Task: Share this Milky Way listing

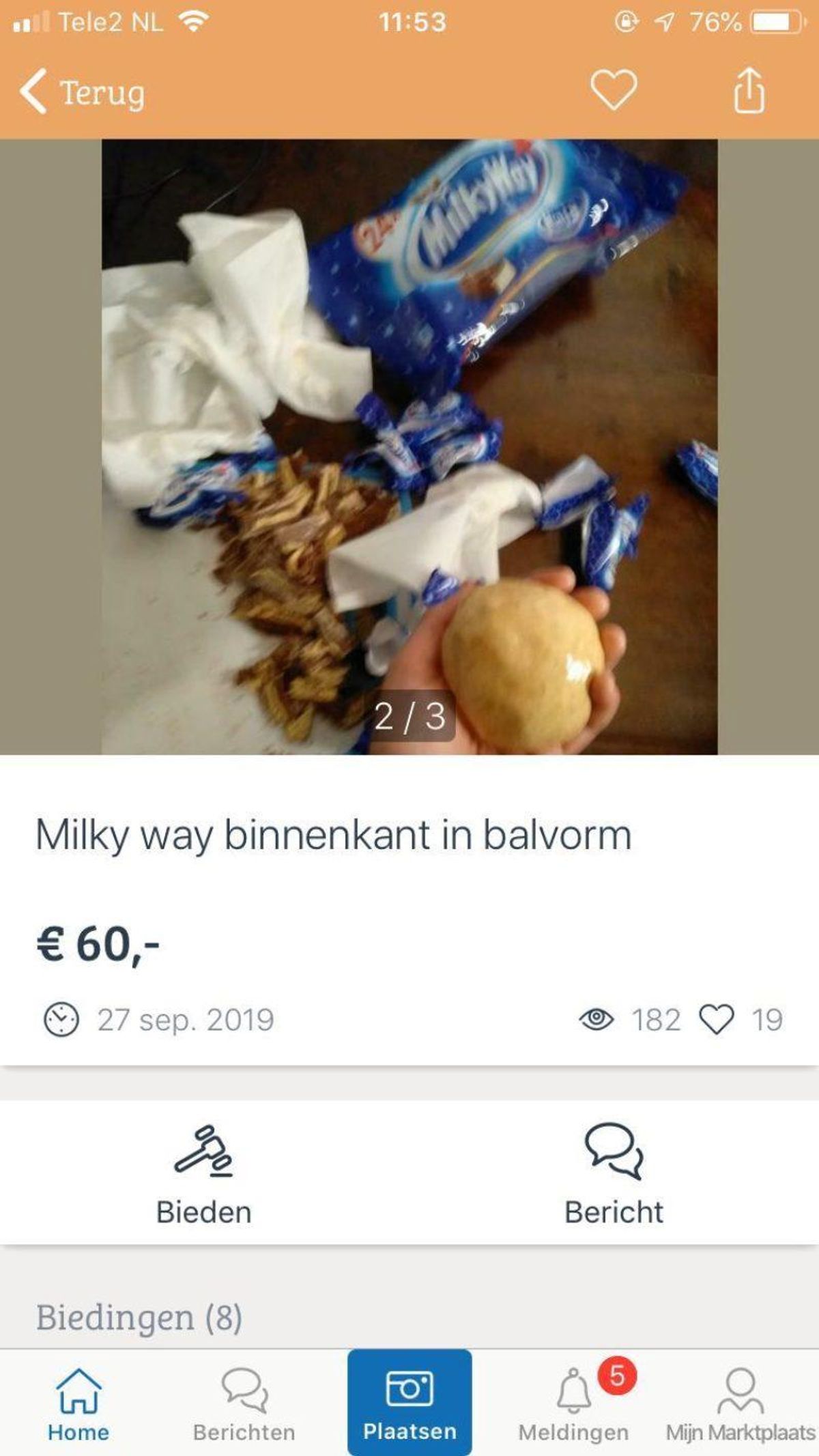Action: [749, 90]
